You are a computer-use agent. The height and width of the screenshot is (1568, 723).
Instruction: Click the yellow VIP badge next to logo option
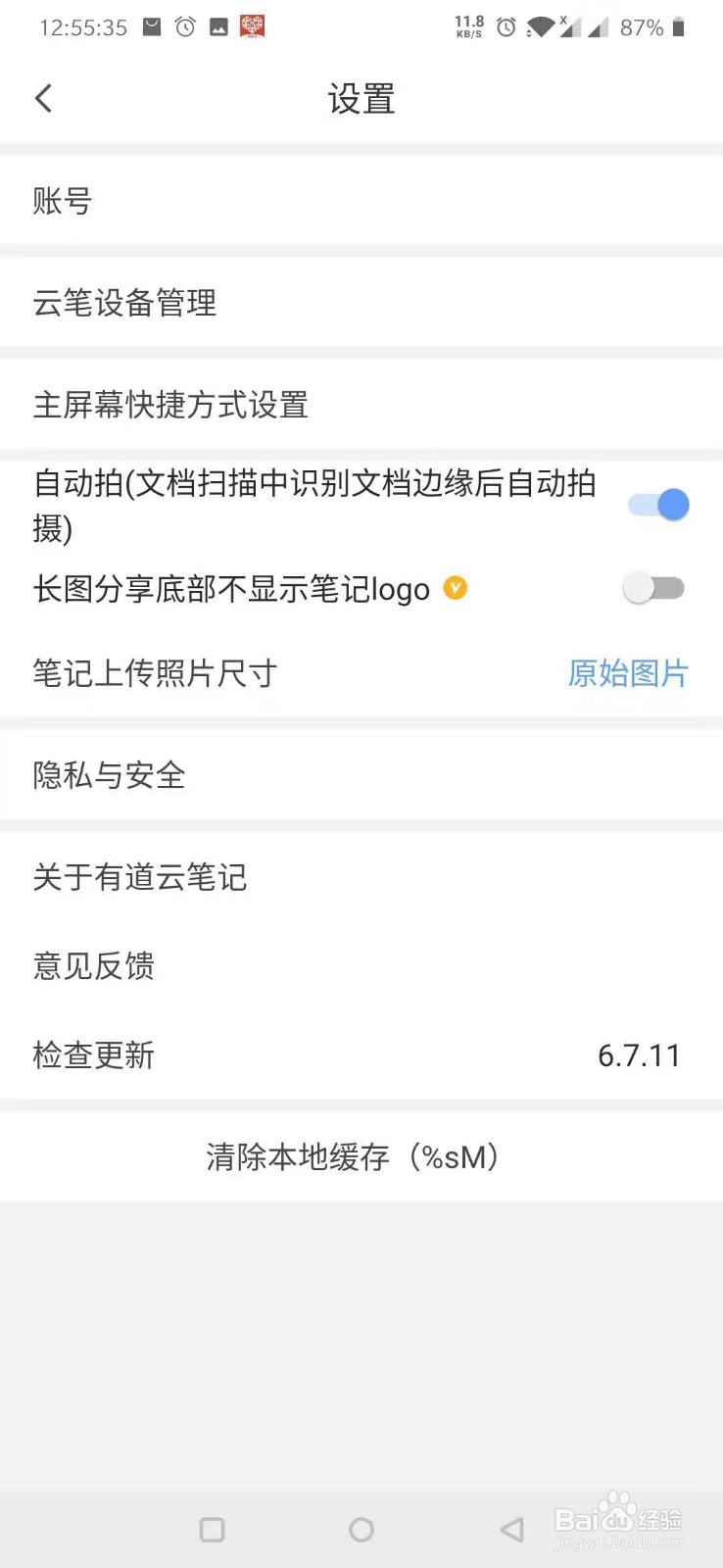pyautogui.click(x=454, y=588)
